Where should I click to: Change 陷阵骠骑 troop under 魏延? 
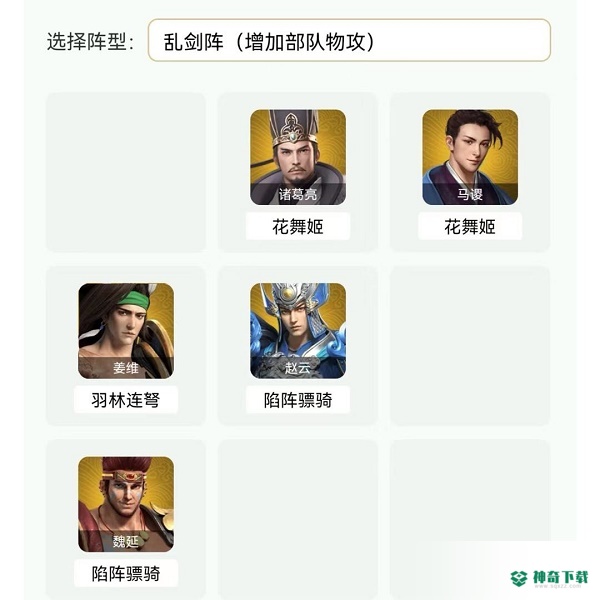coord(126,573)
